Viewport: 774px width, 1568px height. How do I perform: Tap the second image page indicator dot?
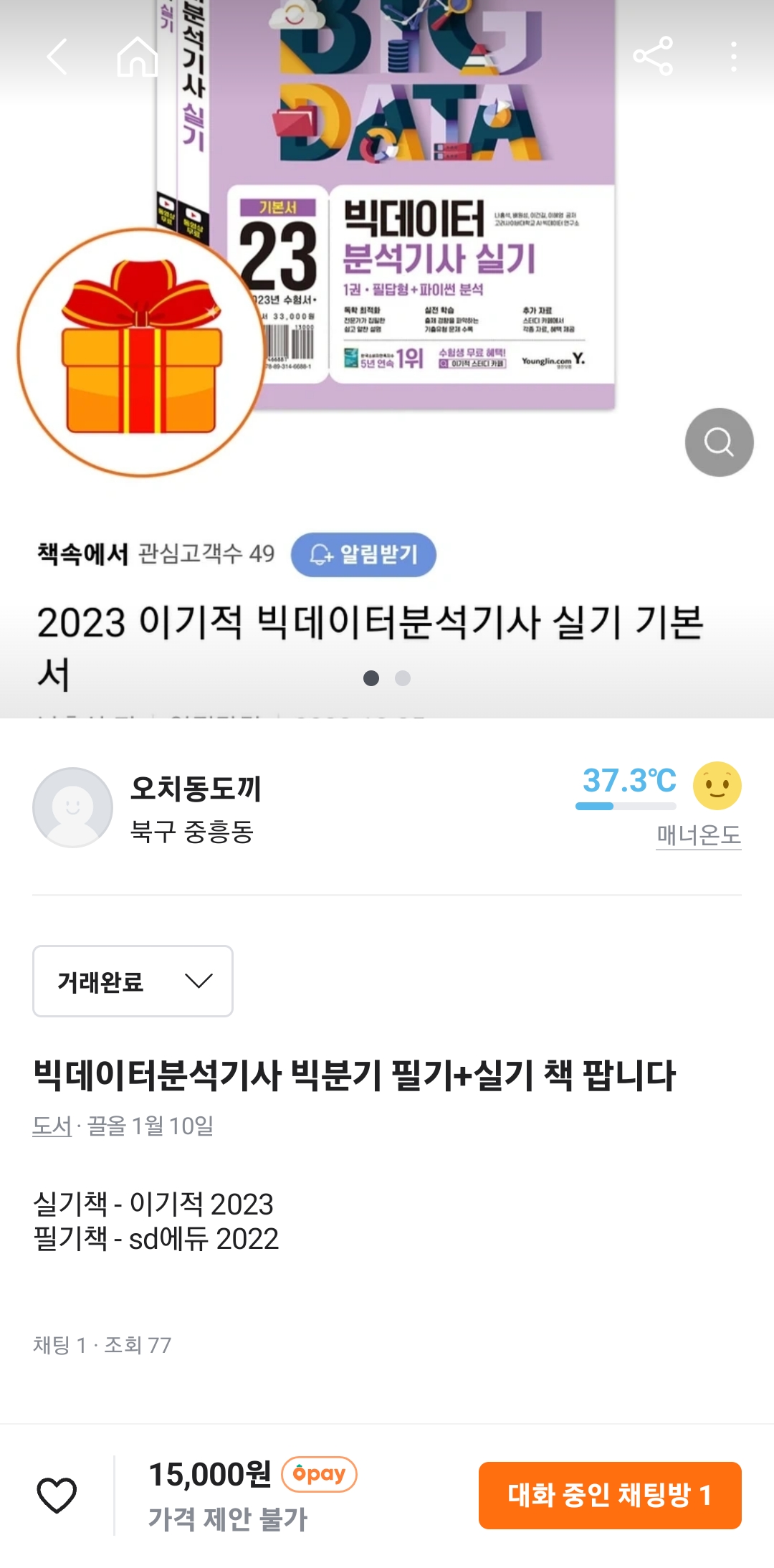click(403, 678)
